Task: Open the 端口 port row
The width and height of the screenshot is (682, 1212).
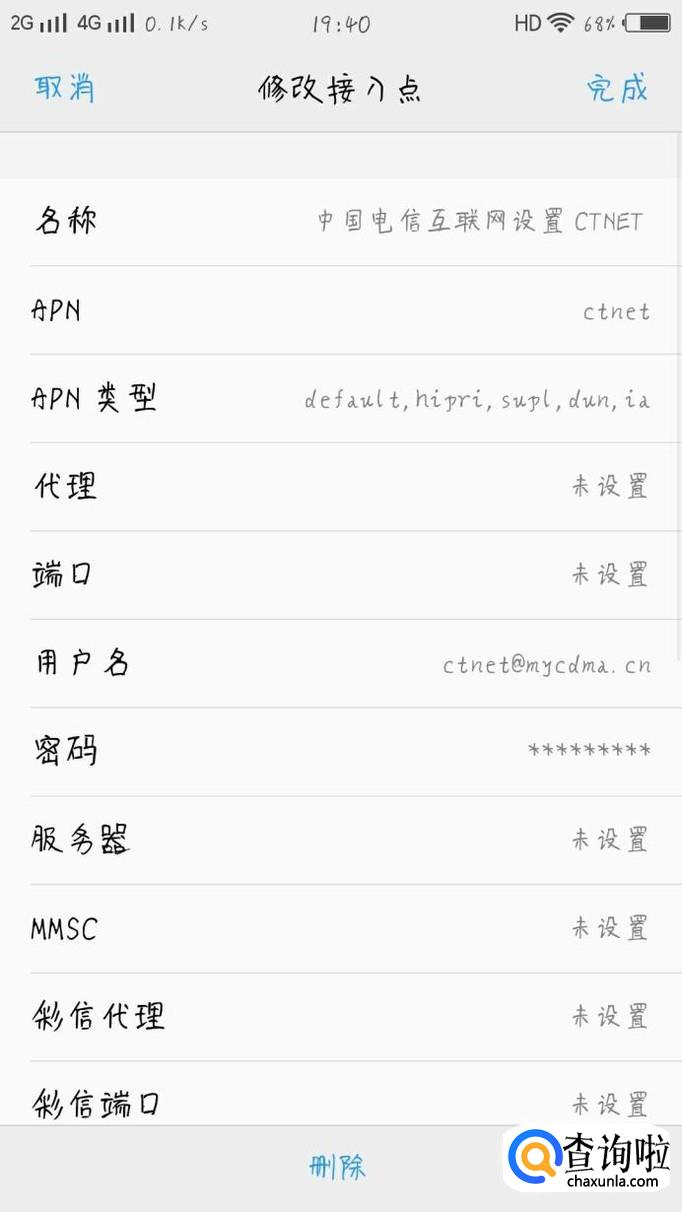Action: pyautogui.click(x=340, y=575)
